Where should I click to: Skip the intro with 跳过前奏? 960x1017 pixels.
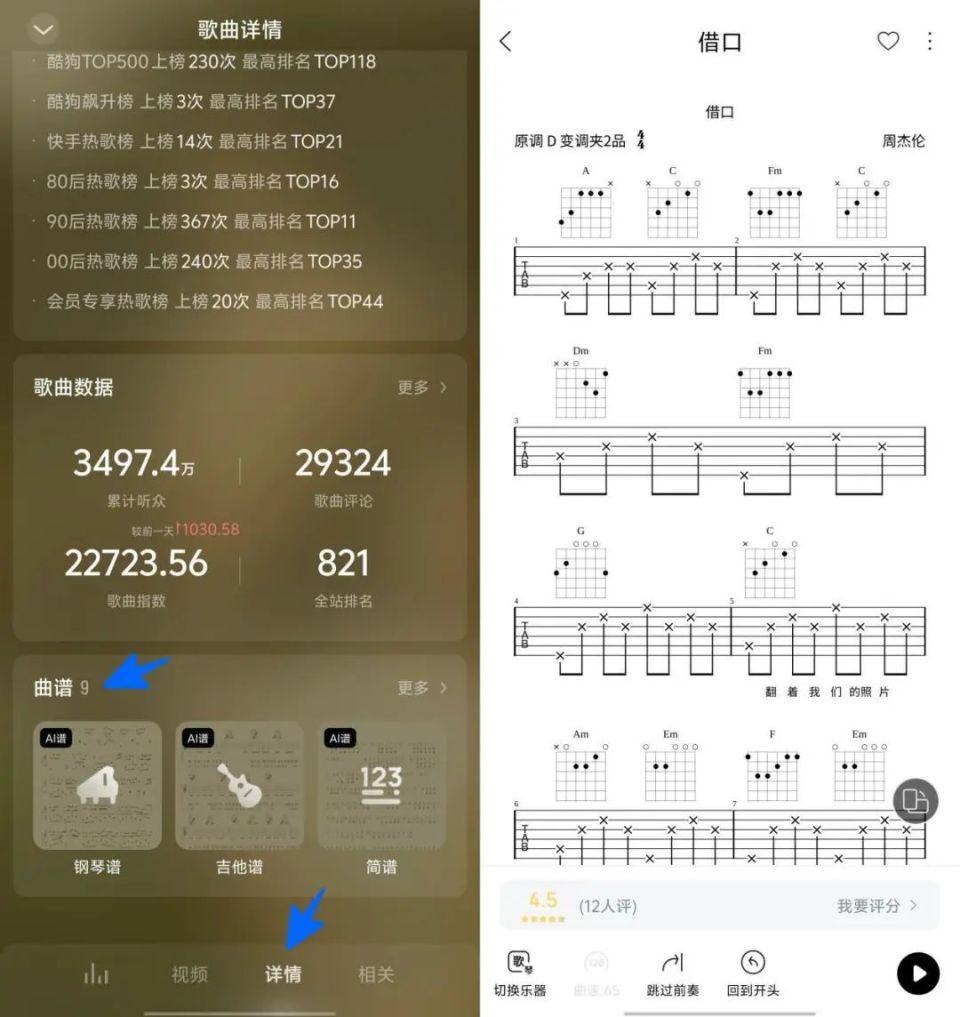pyautogui.click(x=672, y=973)
